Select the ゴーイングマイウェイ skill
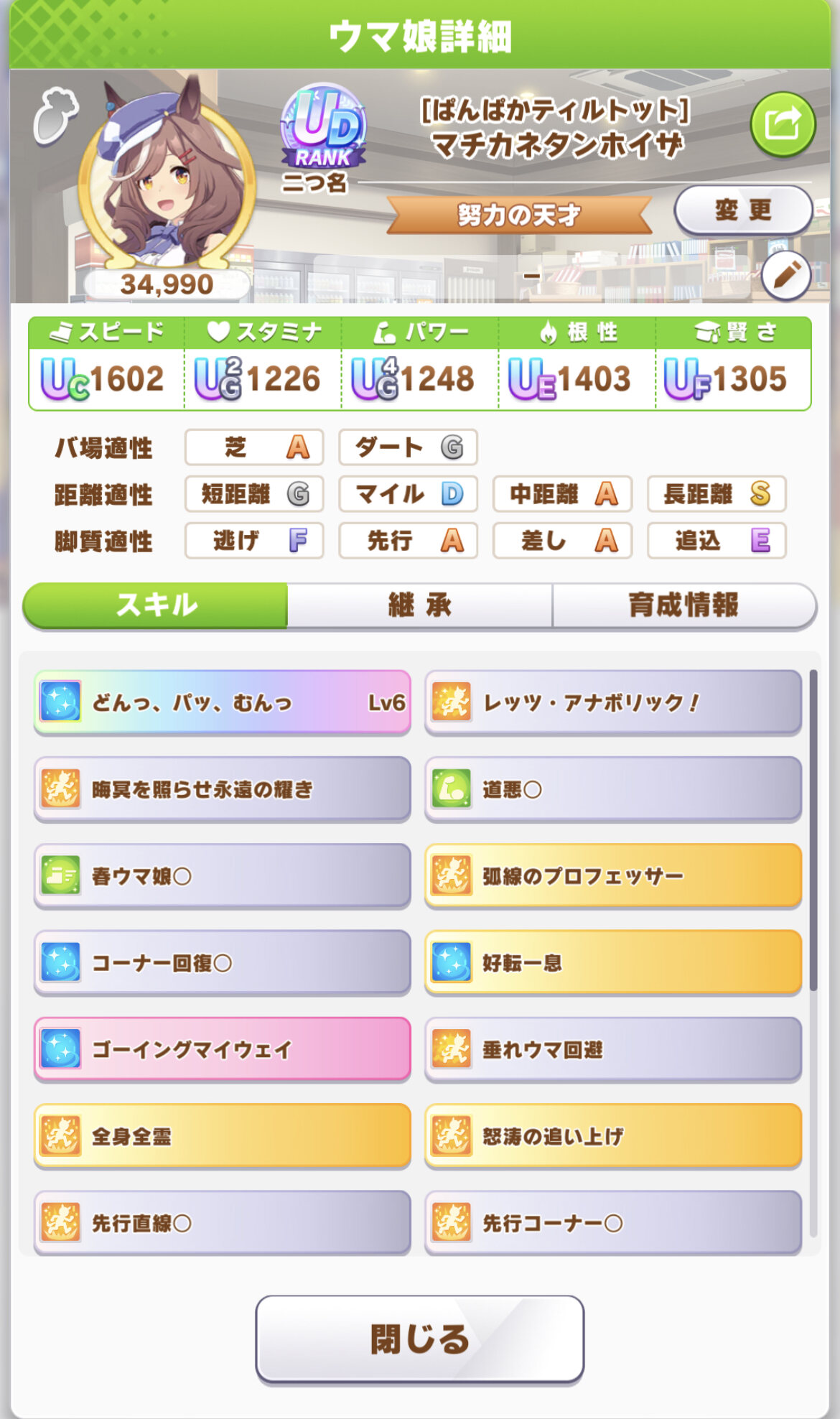The width and height of the screenshot is (840, 1419). point(223,1050)
